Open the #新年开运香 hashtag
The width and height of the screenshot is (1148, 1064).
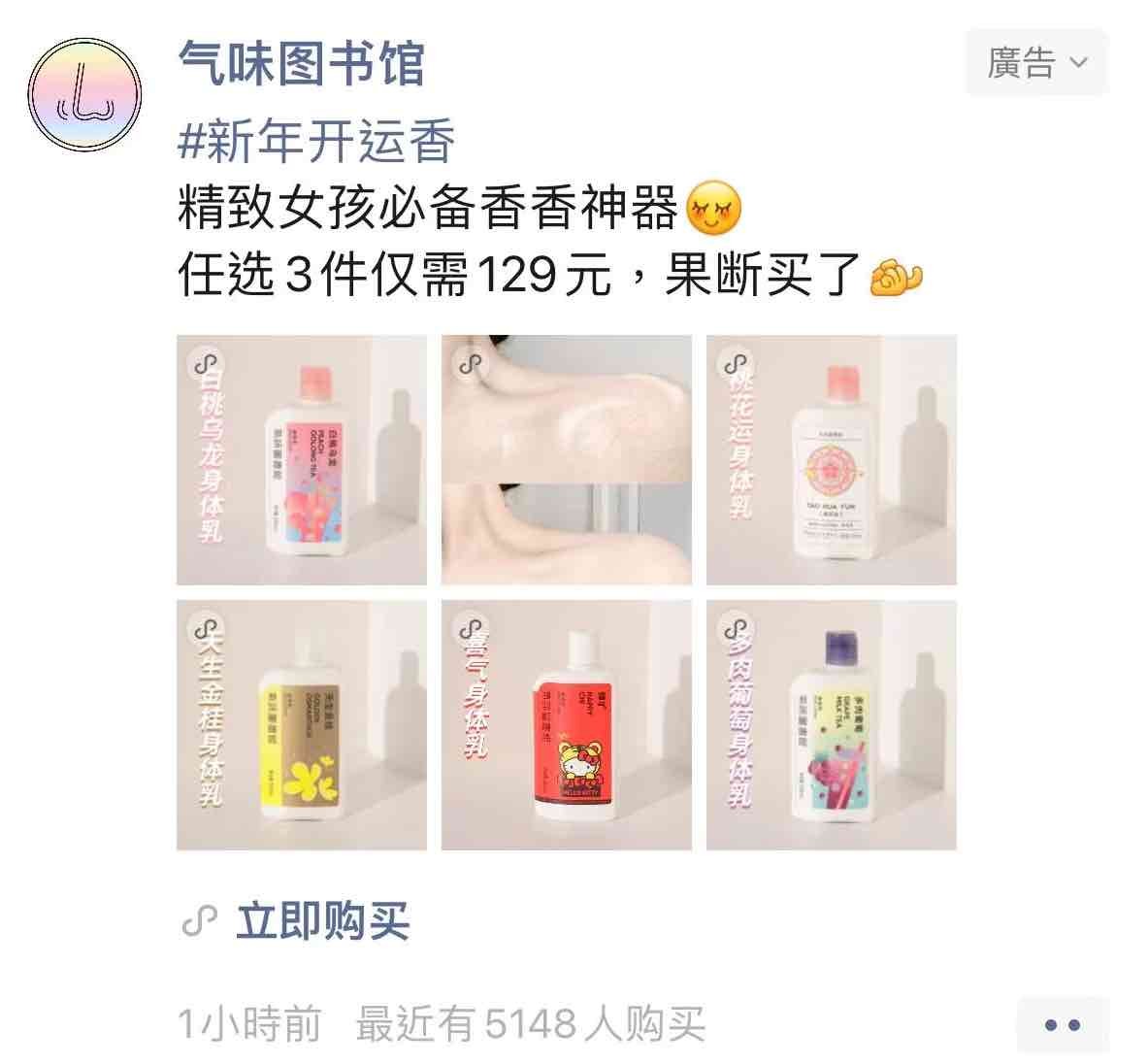[x=316, y=142]
